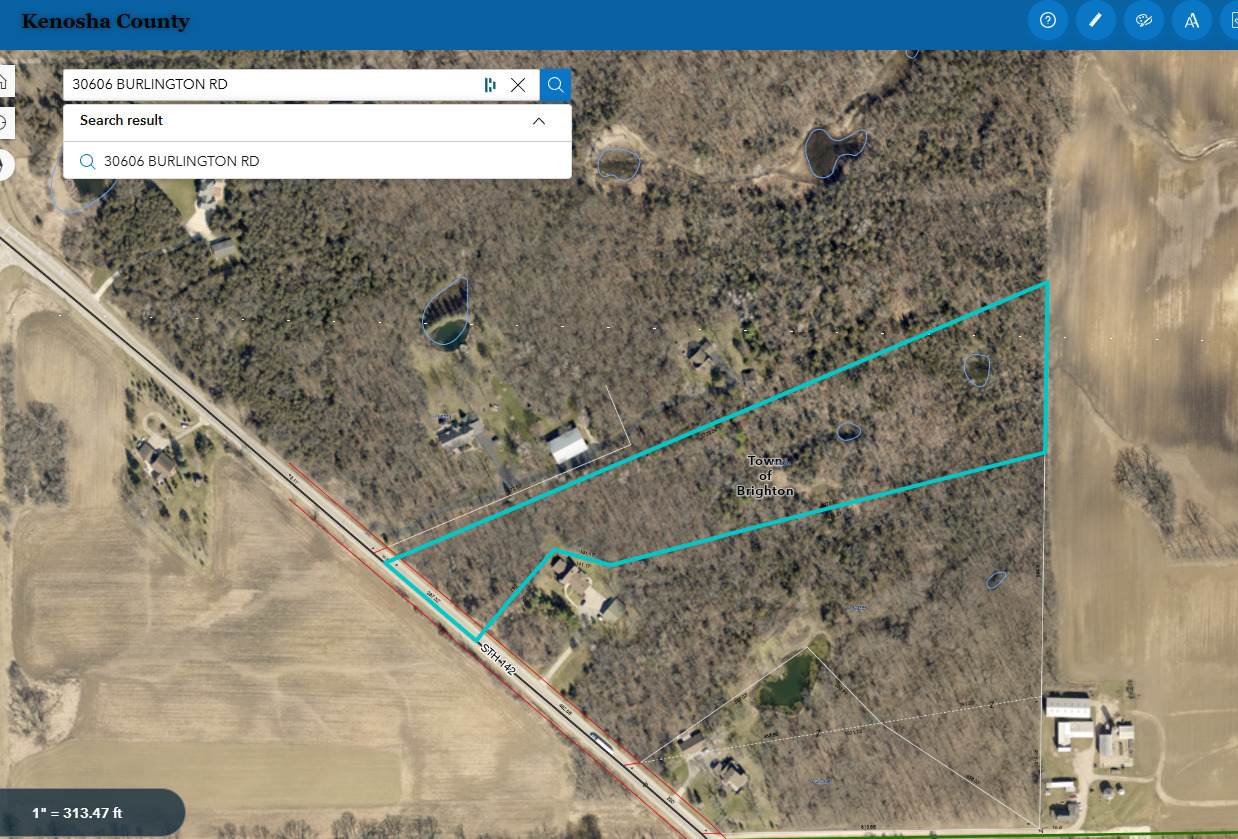The height and width of the screenshot is (839, 1238).
Task: Open search source options in search bar
Action: click(490, 85)
